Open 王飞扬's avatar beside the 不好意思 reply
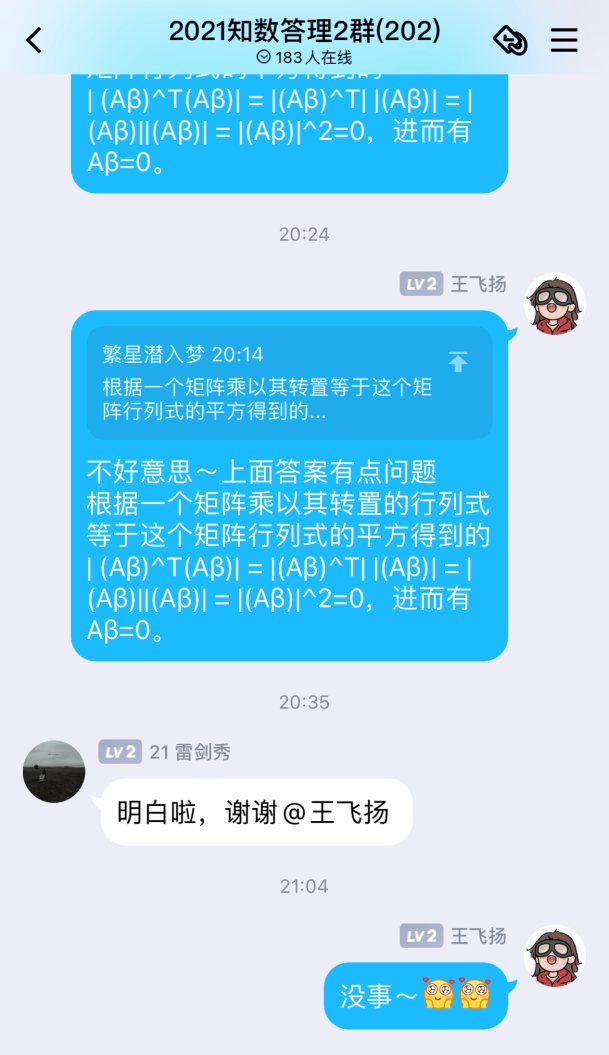This screenshot has height=1055, width=609. [555, 303]
